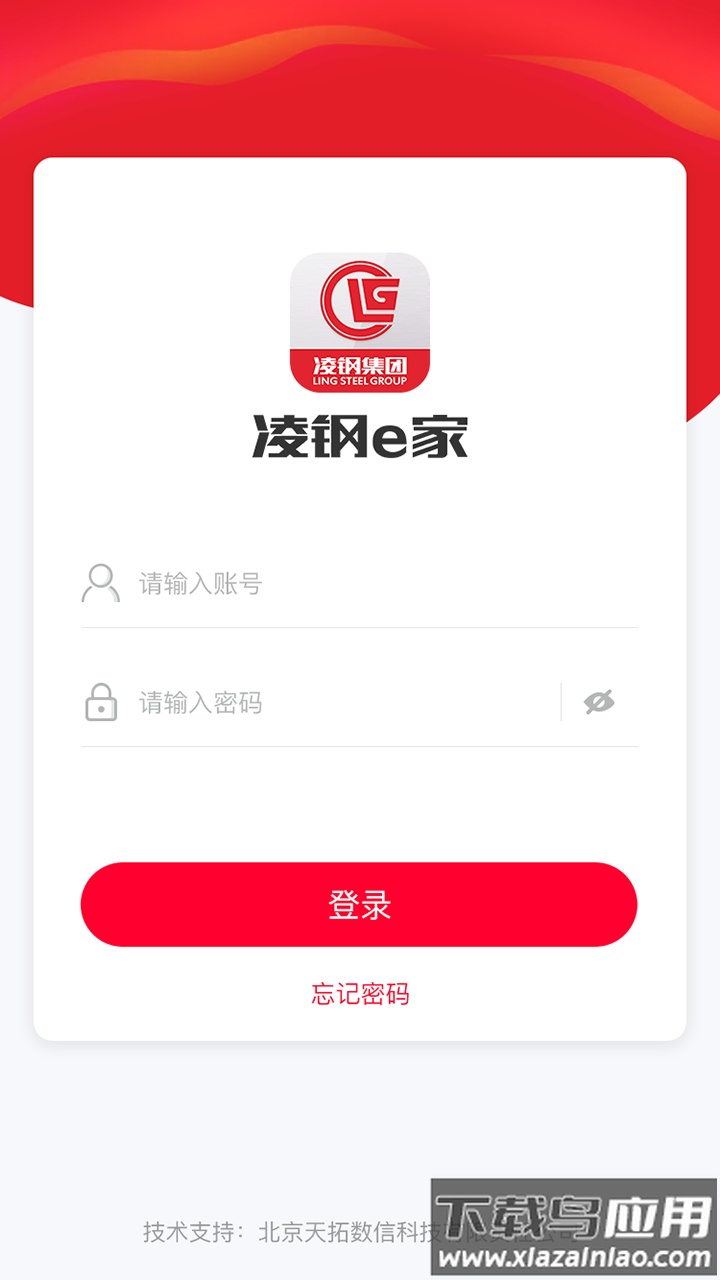Open the 忘记密码 forgot password link
Screen dimensions: 720x1280
coord(359,993)
